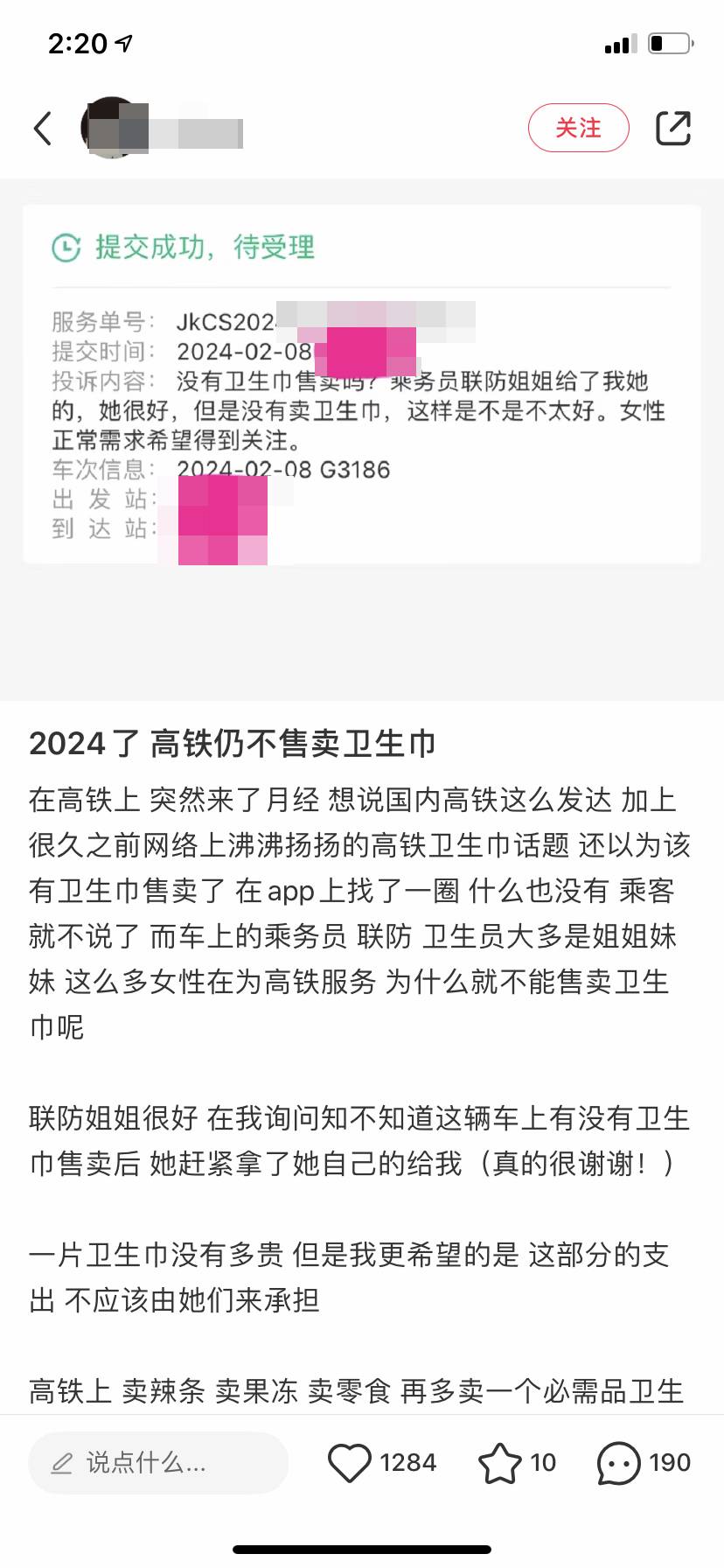The height and width of the screenshot is (1568, 724).
Task: Open the comments bubble icon
Action: click(x=619, y=1462)
